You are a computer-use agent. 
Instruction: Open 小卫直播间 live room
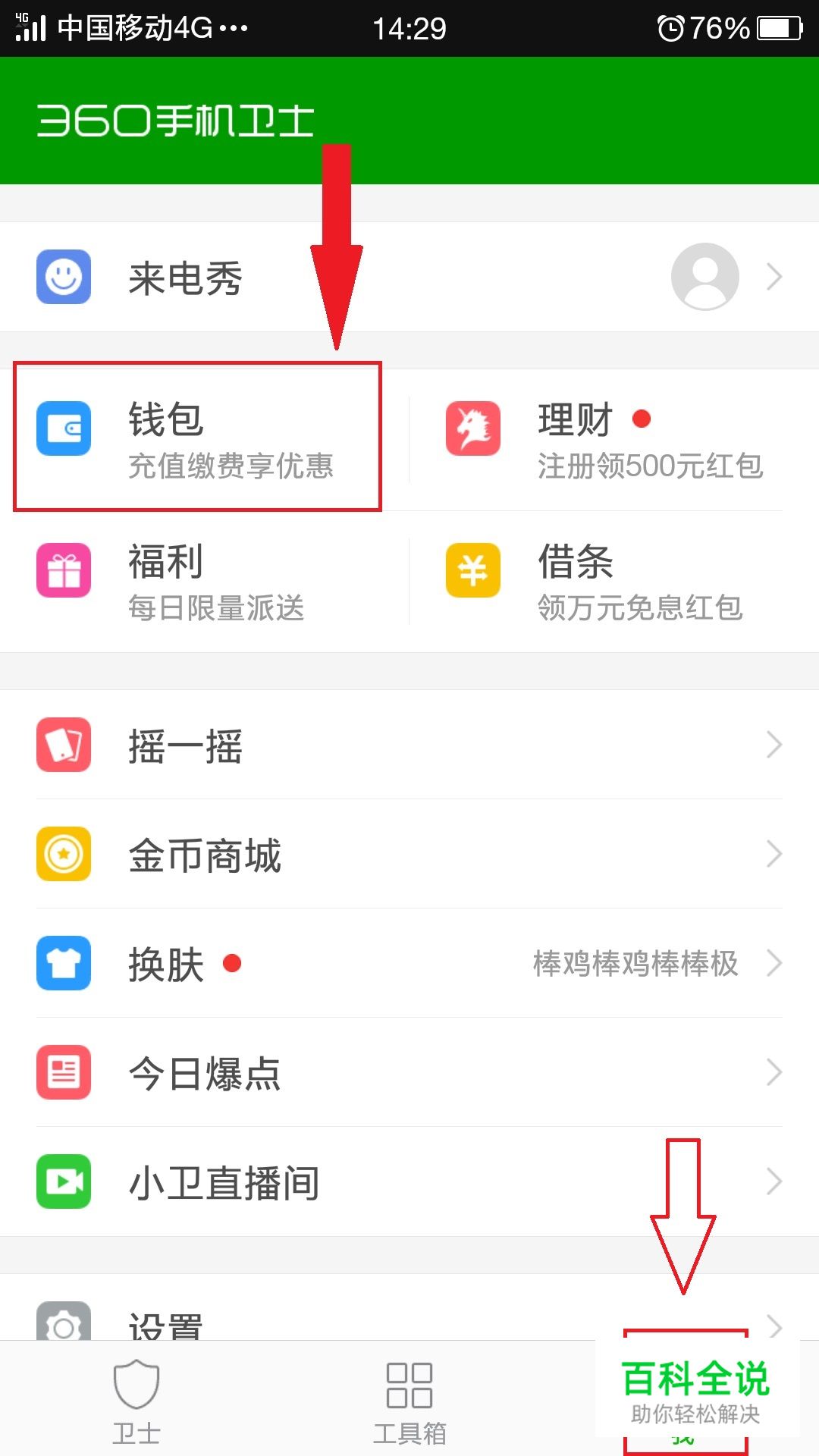click(409, 1181)
